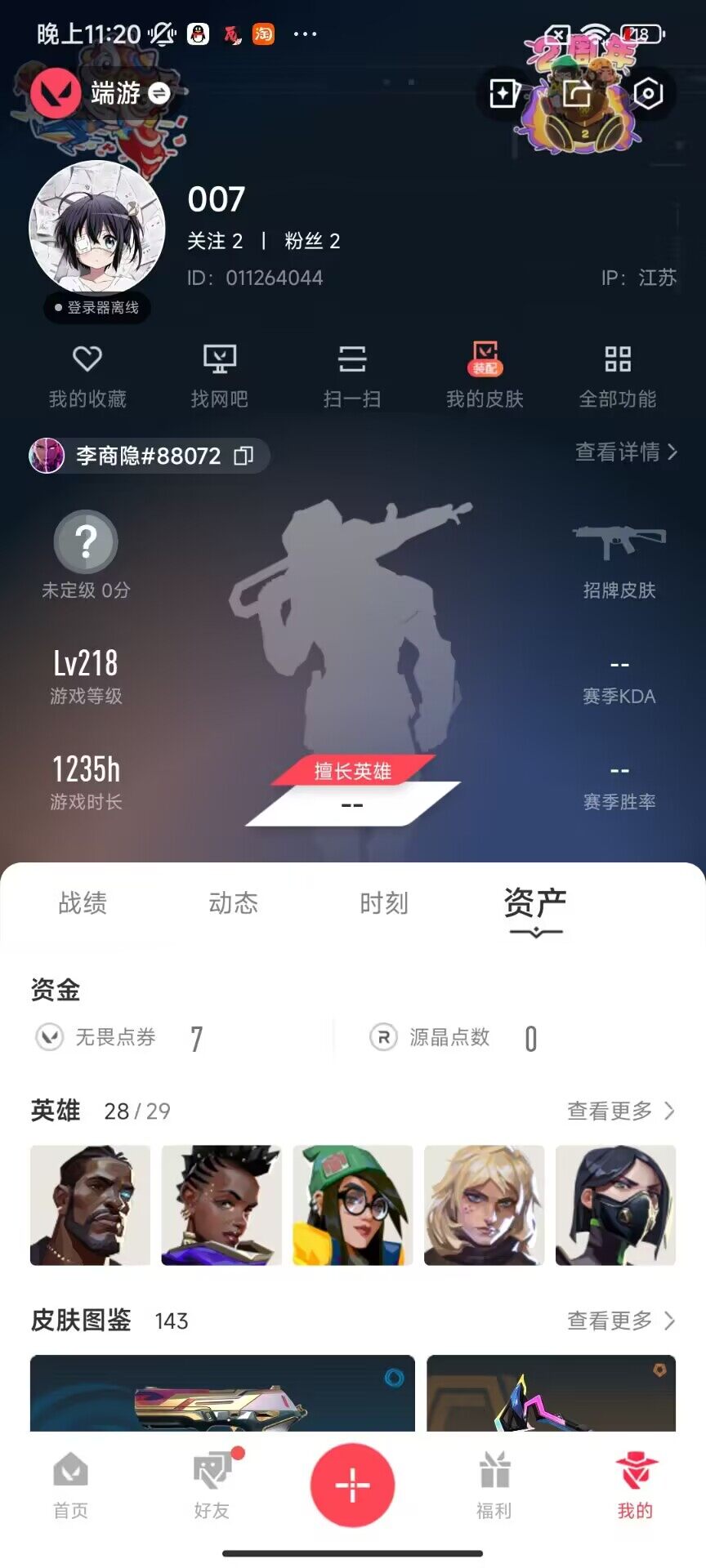Switch to the 战绩 tab
This screenshot has width=706, height=1568.
tap(82, 903)
